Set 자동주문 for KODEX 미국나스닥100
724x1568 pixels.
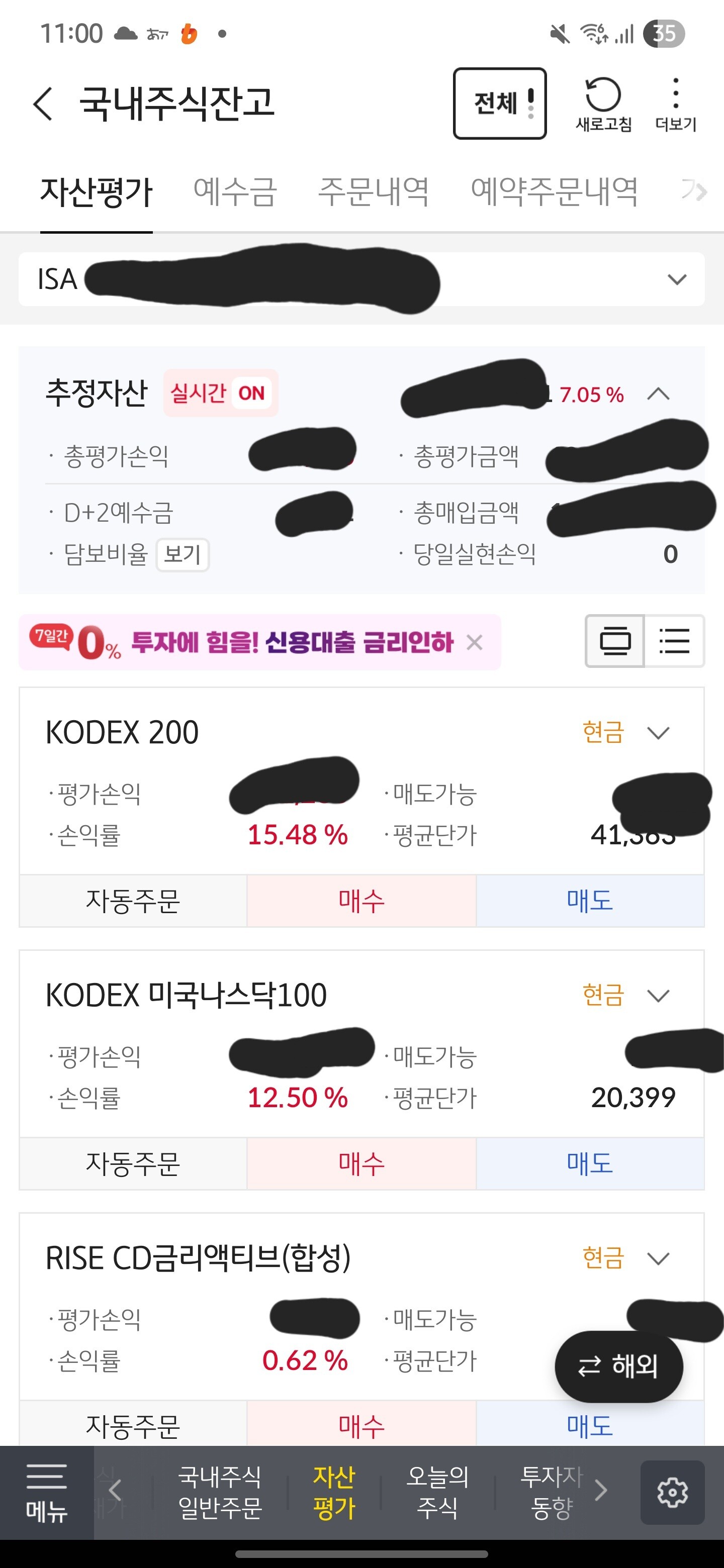click(133, 1163)
